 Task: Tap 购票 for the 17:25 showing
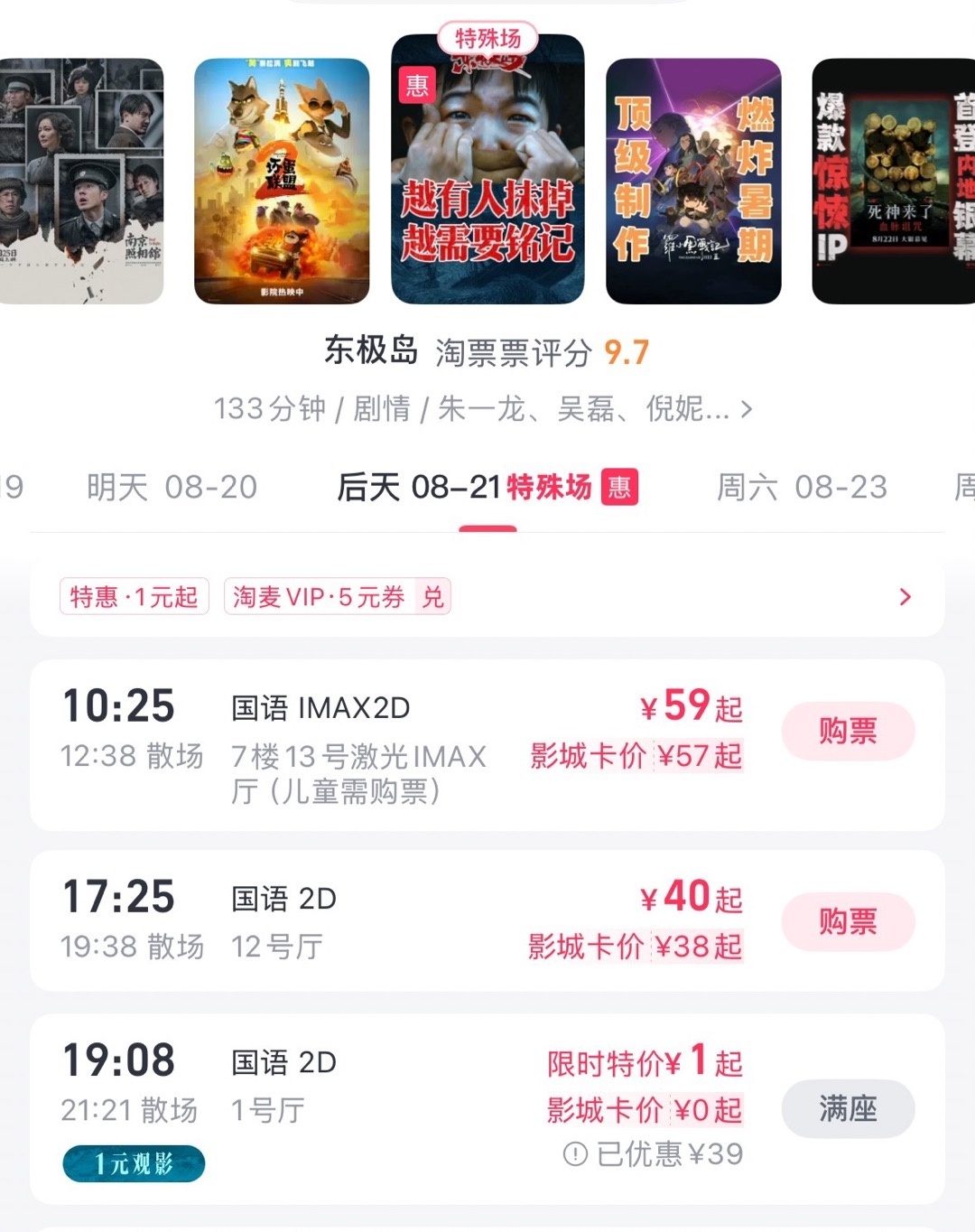(x=848, y=921)
